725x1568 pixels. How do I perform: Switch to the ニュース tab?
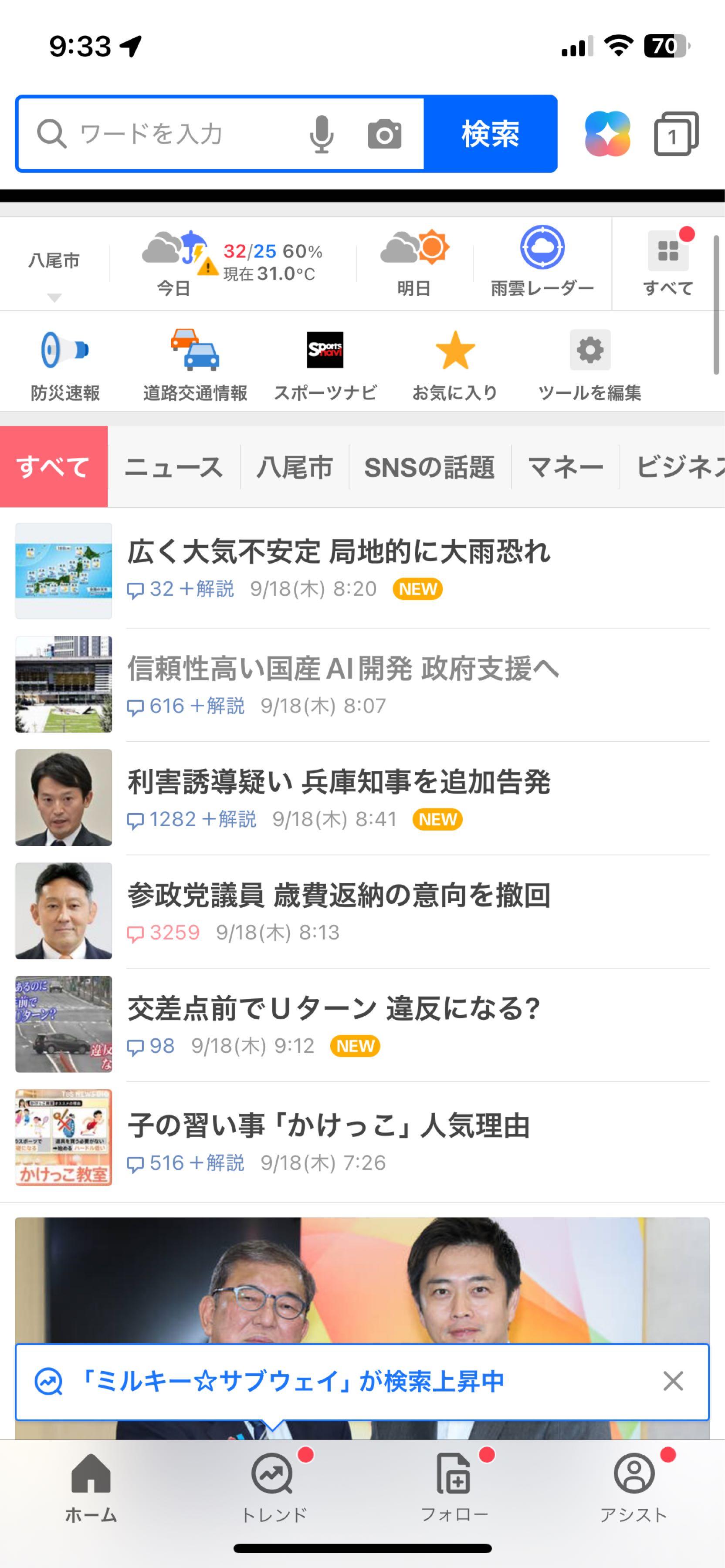tap(173, 467)
